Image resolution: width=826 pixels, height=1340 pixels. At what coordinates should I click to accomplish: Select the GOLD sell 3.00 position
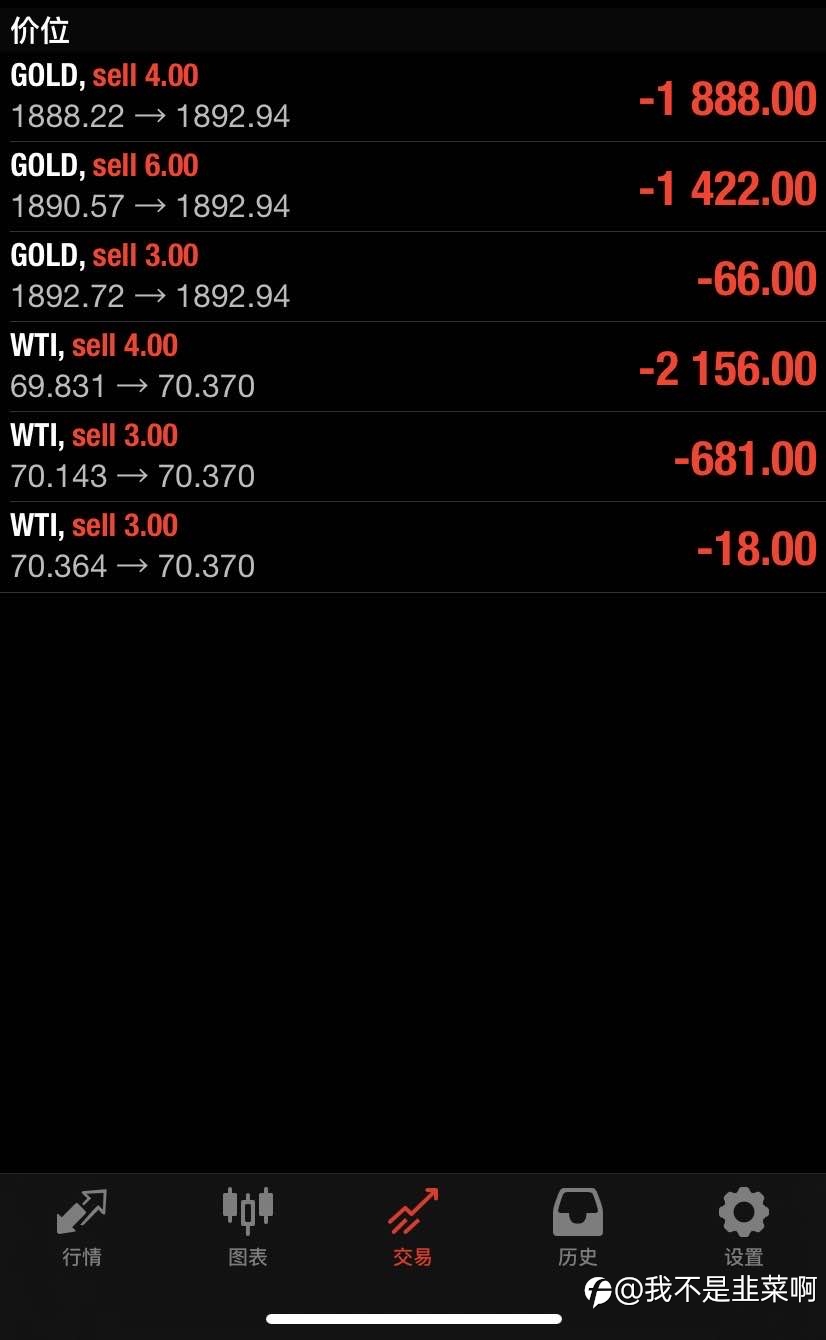(x=413, y=277)
